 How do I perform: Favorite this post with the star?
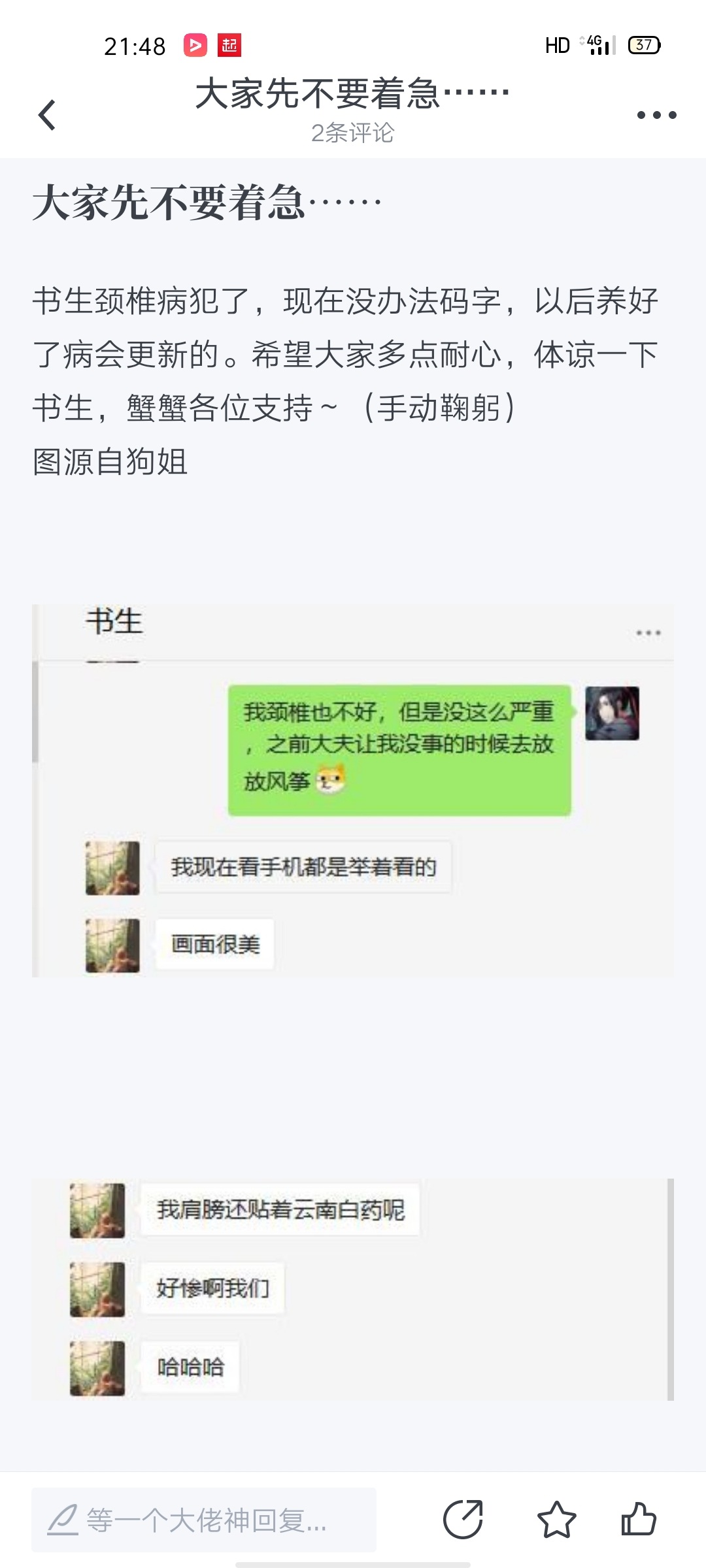pos(556,1519)
